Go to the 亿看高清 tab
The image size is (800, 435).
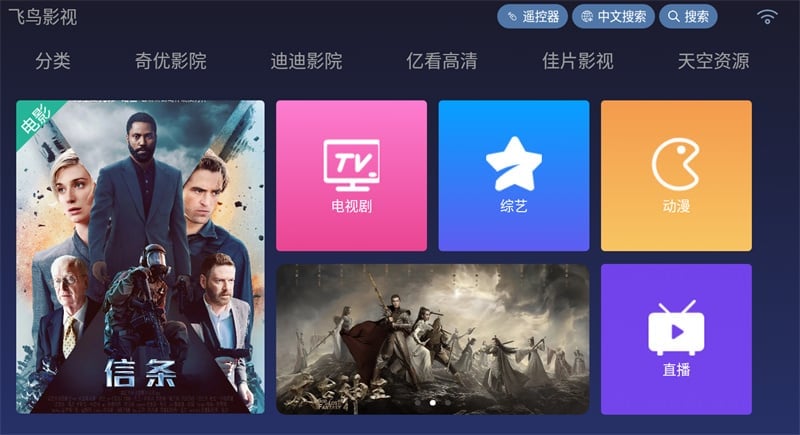(442, 61)
